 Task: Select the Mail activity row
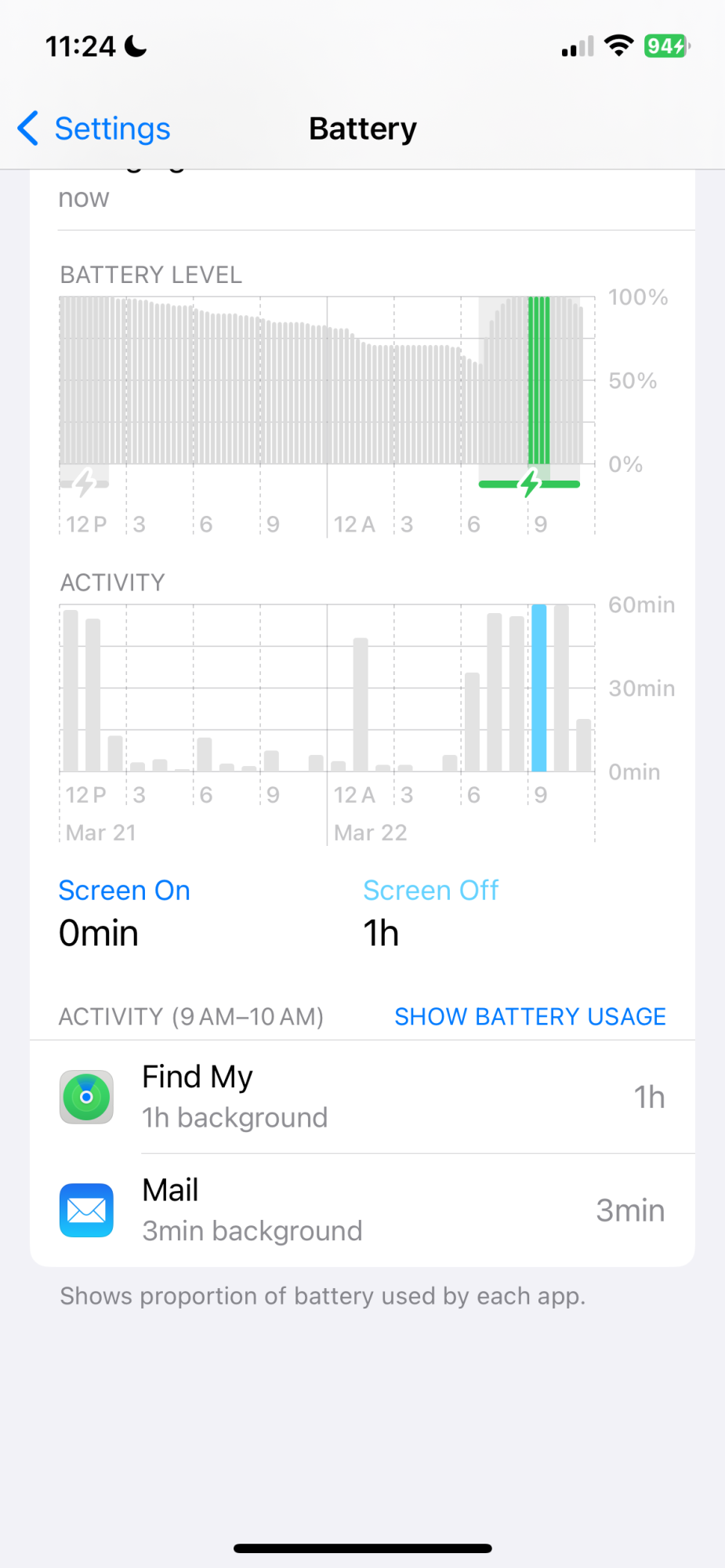pyautogui.click(x=362, y=1210)
